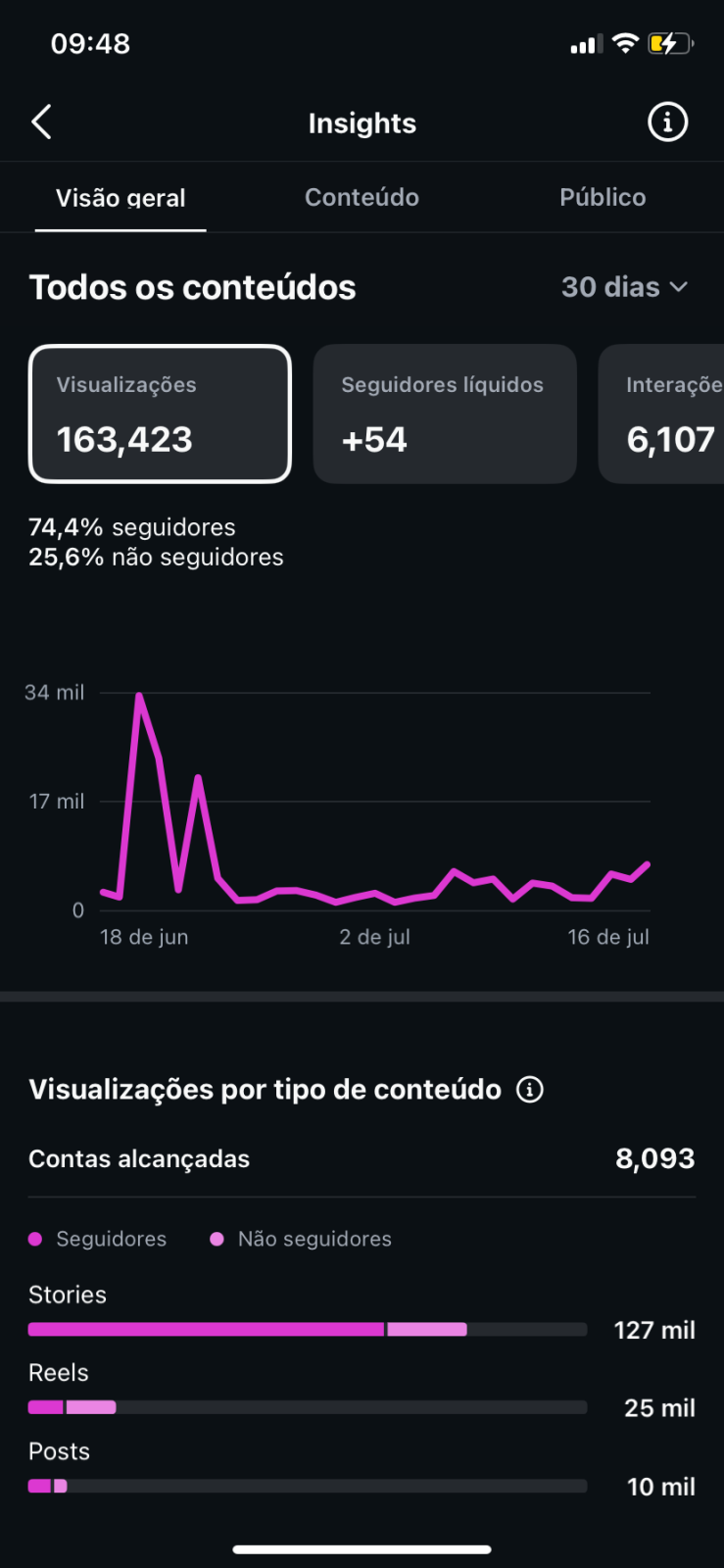Switch to the Conteúdo tab
The image size is (724, 1568).
pyautogui.click(x=362, y=197)
